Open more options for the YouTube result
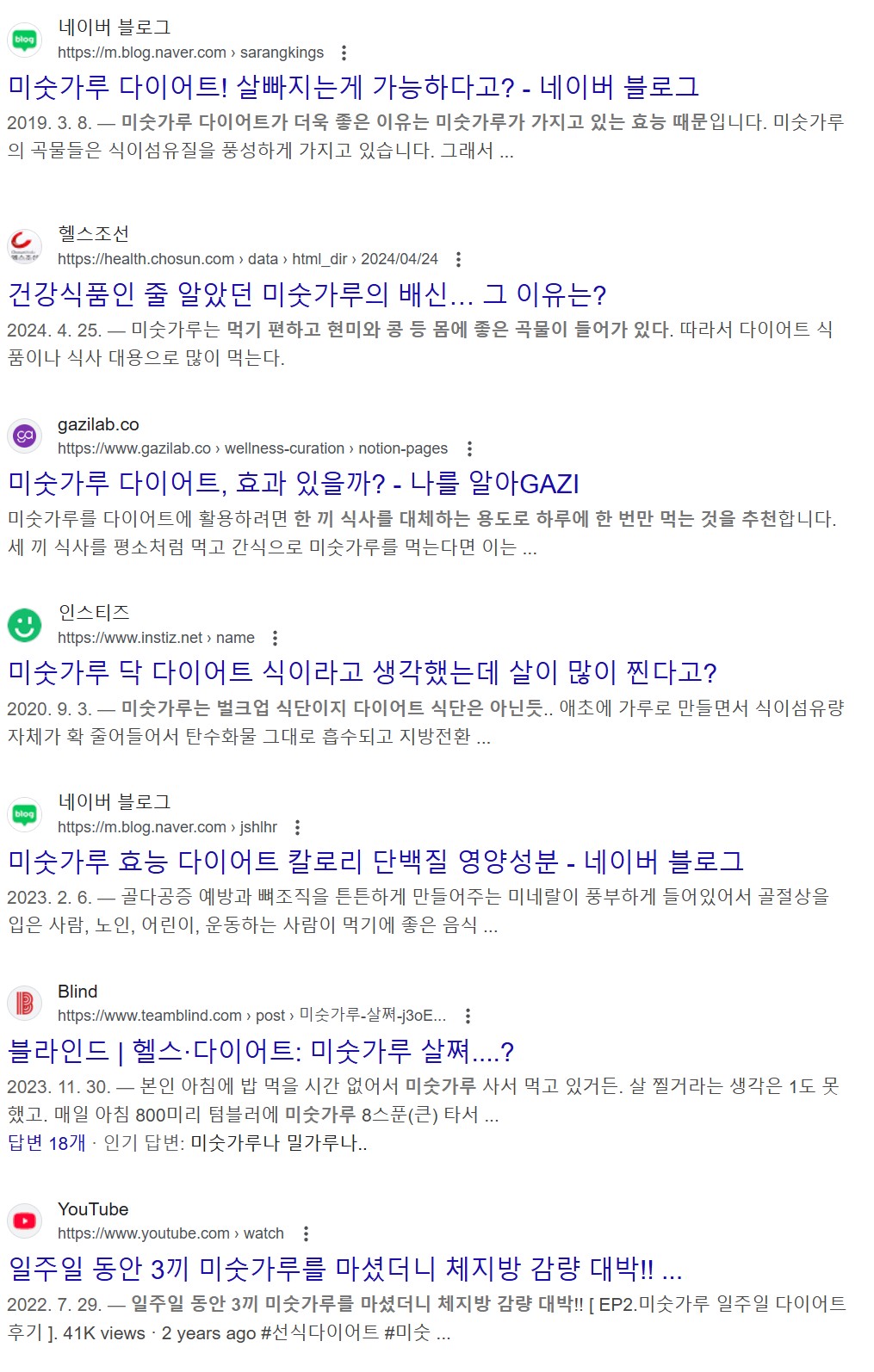874x1372 pixels. tap(306, 1233)
